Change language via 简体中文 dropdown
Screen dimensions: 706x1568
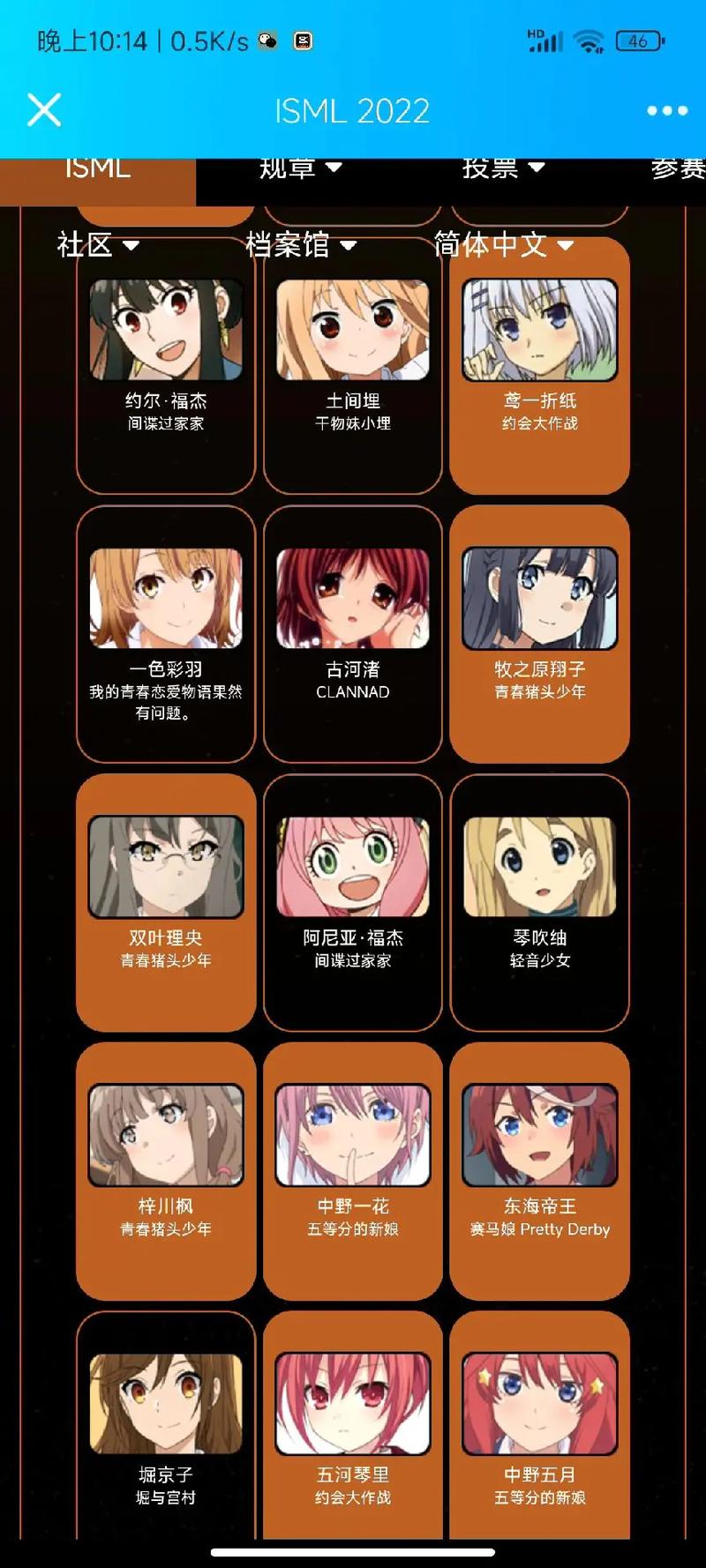pyautogui.click(x=503, y=244)
